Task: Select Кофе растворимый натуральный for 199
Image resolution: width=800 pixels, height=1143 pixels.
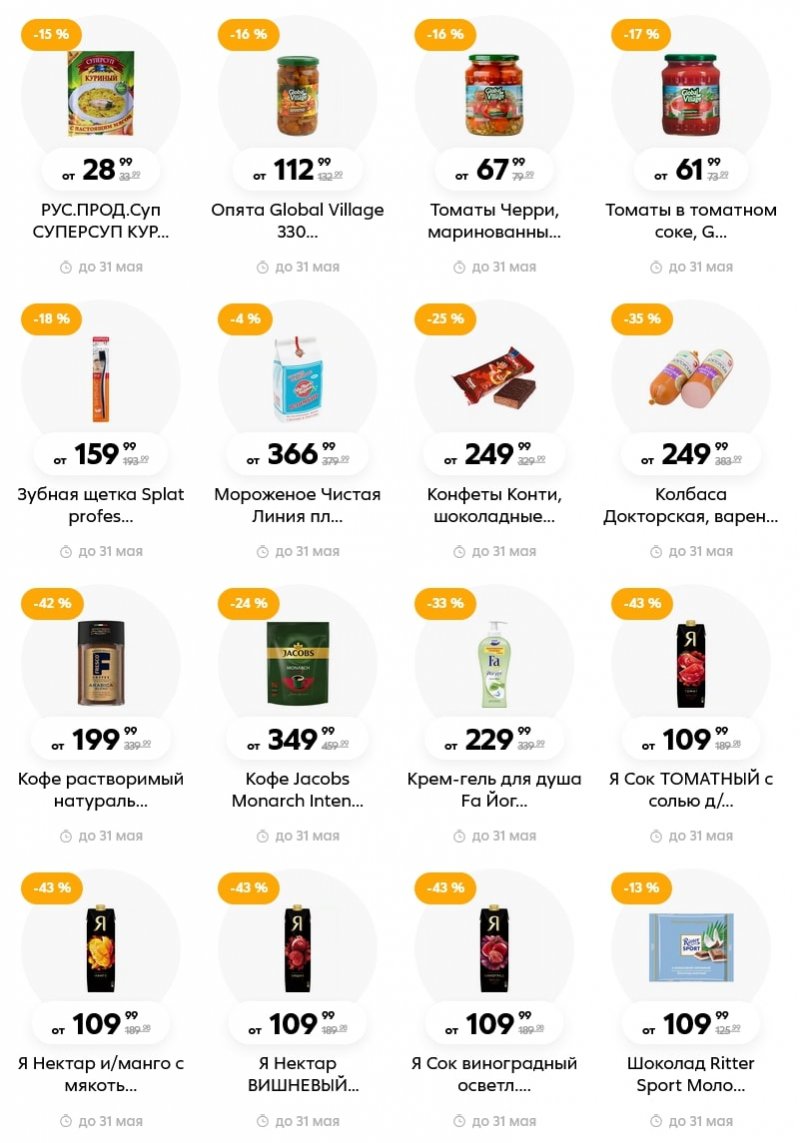Action: pyautogui.click(x=100, y=662)
